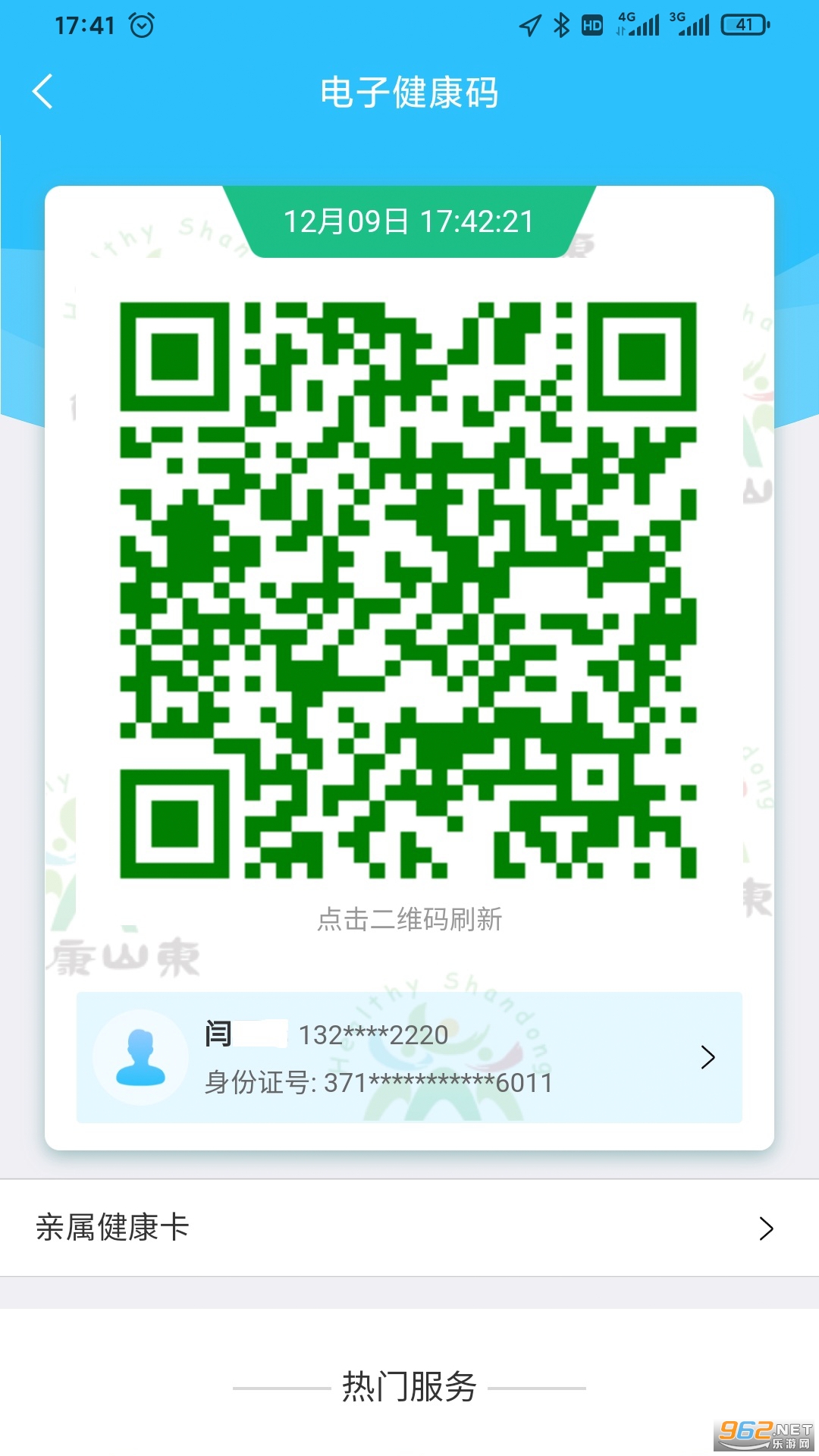Go back from the 电子健康码 page
This screenshot has height=1456, width=819.
43,92
